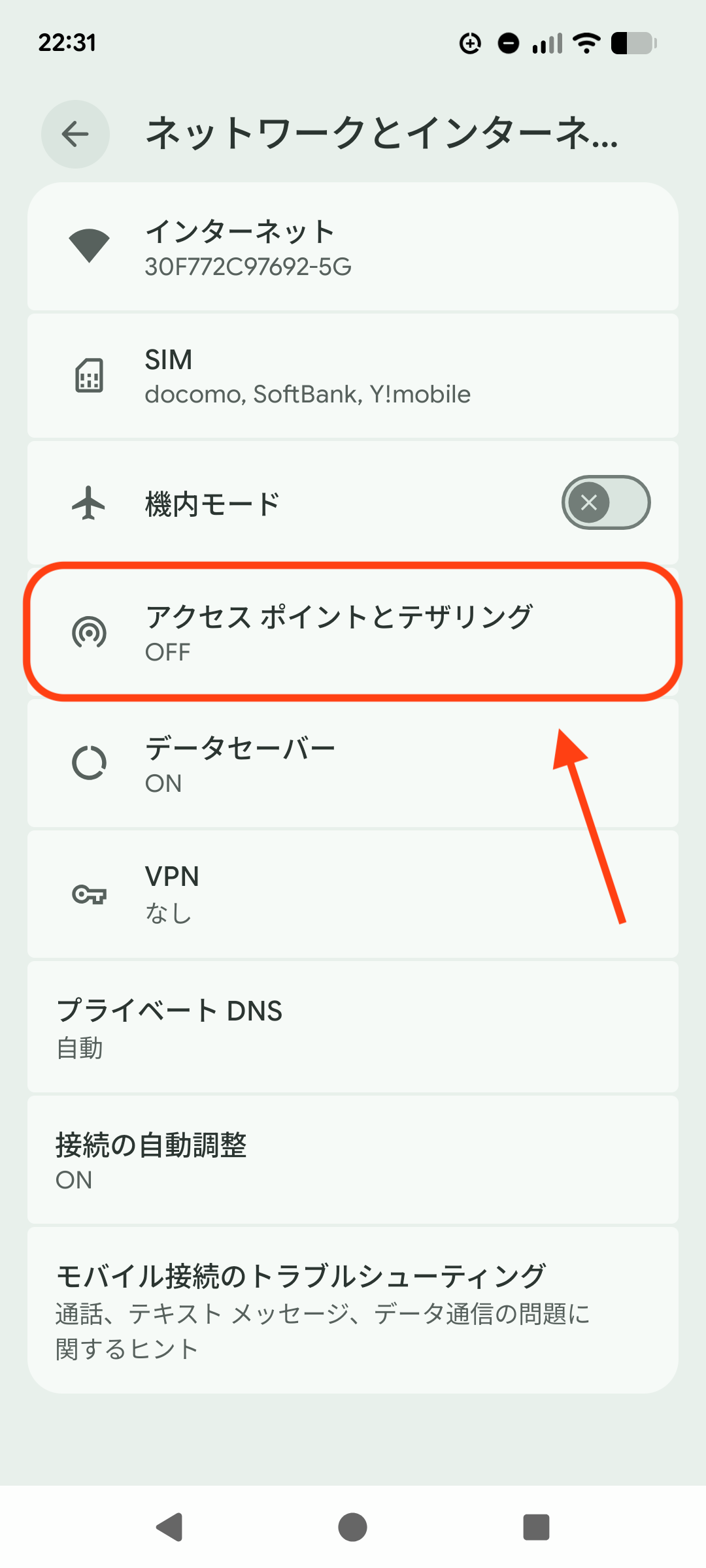Tap the system home button

tap(353, 1527)
